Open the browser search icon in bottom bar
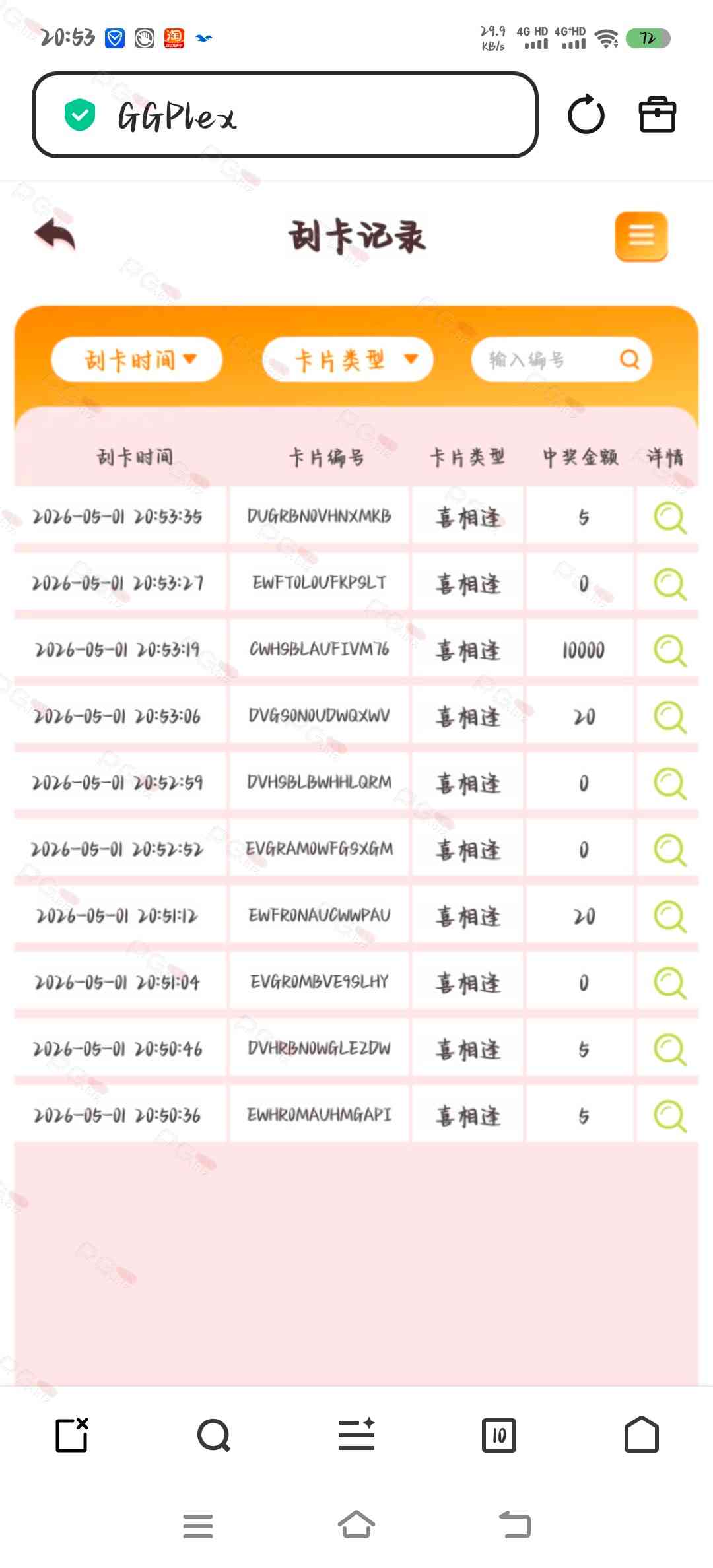713x1568 pixels. pyautogui.click(x=214, y=1435)
